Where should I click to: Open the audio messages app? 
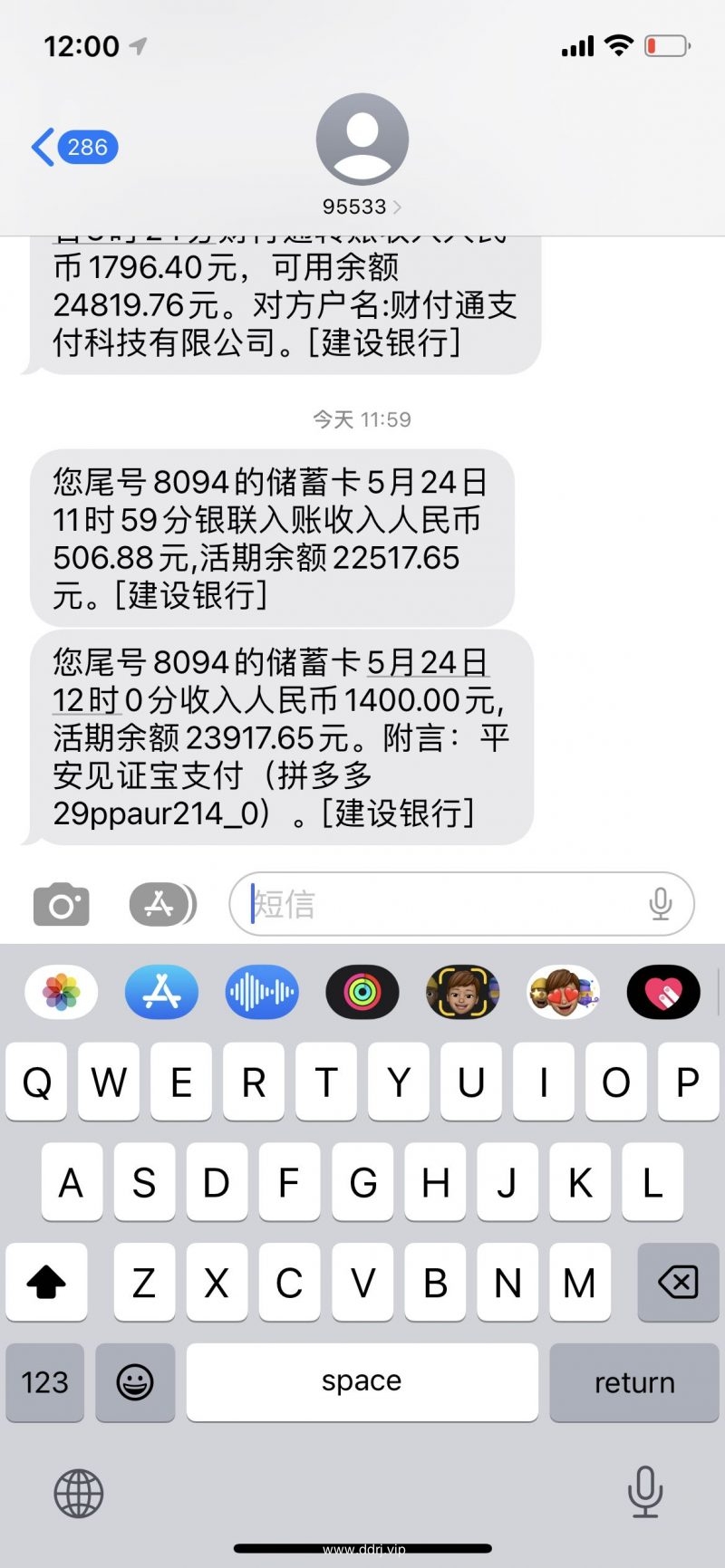[262, 992]
